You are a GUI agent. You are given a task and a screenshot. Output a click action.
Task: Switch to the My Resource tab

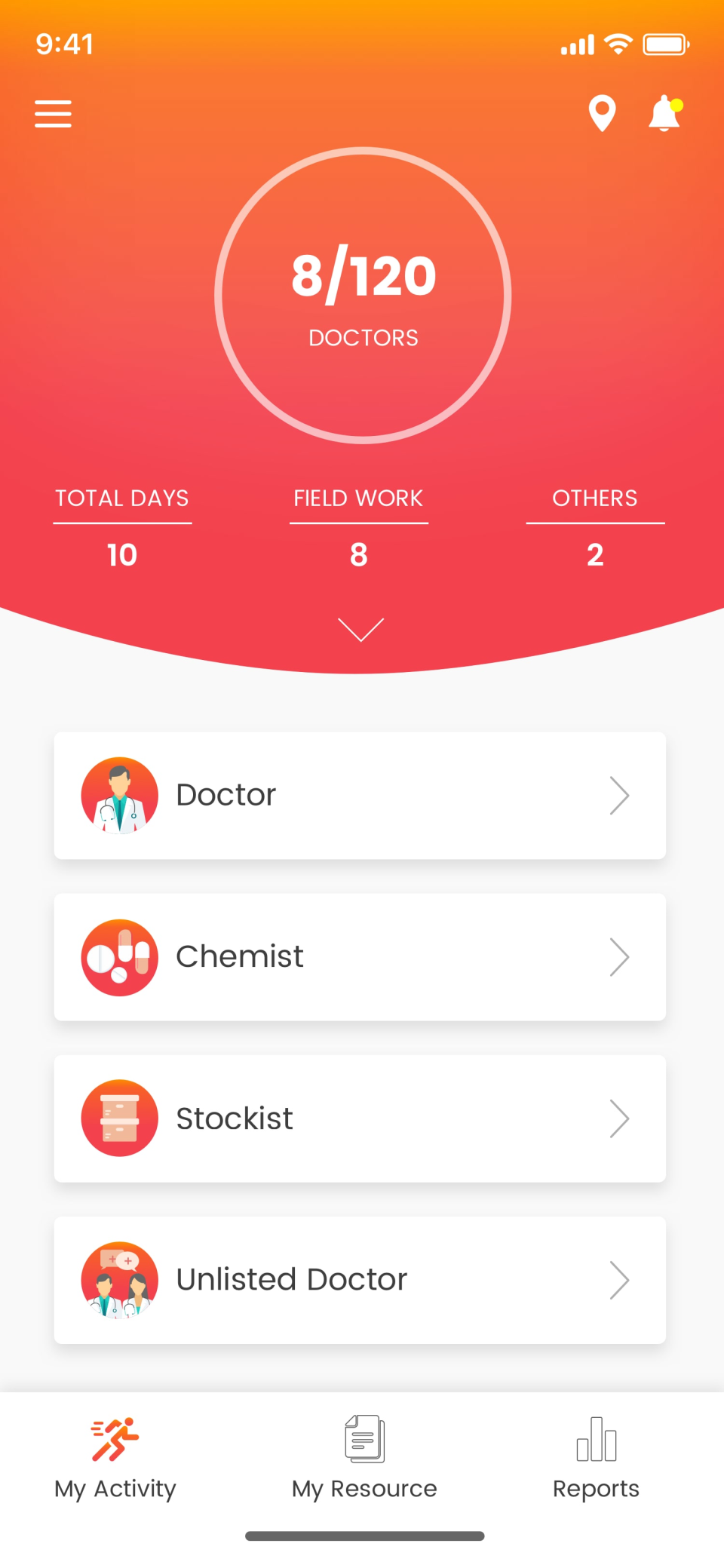(364, 1459)
